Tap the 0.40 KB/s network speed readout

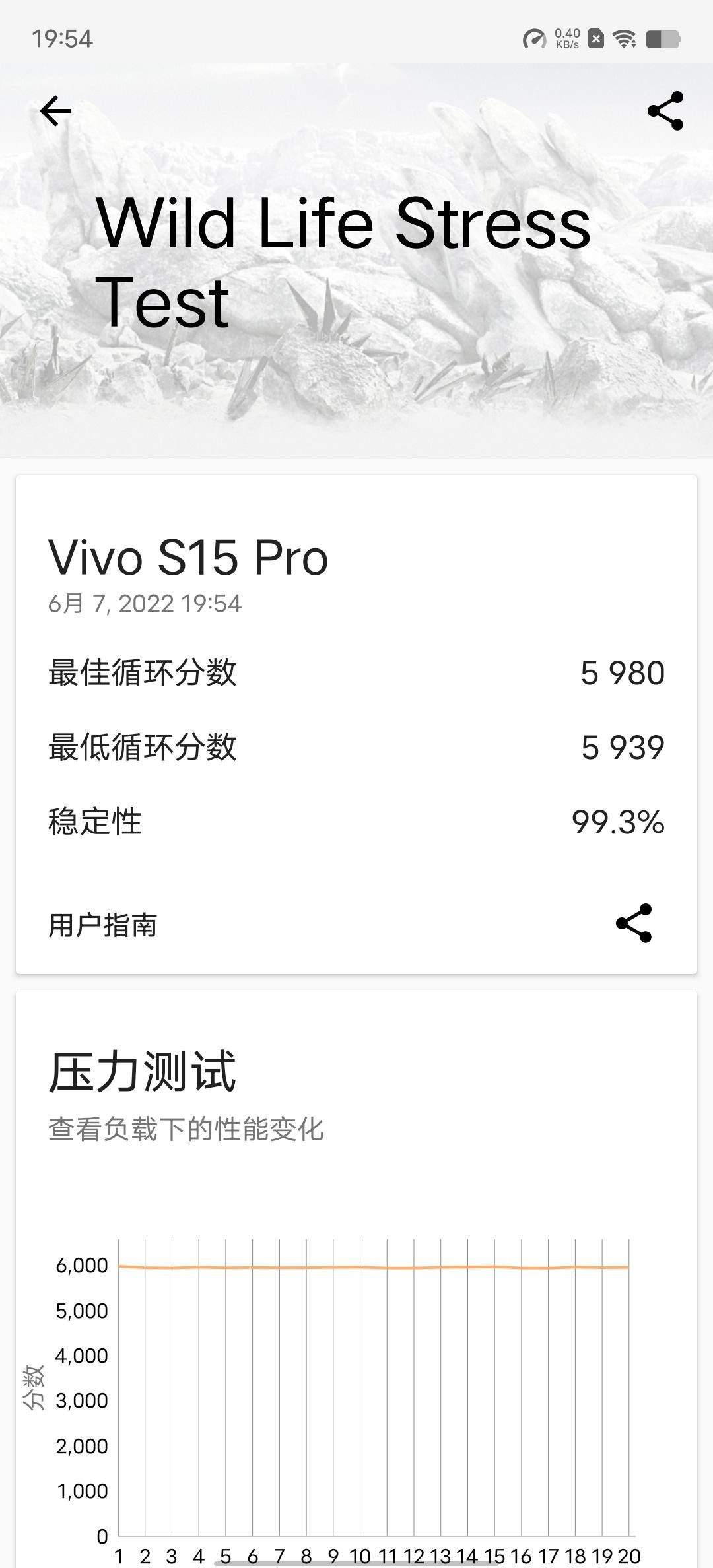tap(566, 38)
